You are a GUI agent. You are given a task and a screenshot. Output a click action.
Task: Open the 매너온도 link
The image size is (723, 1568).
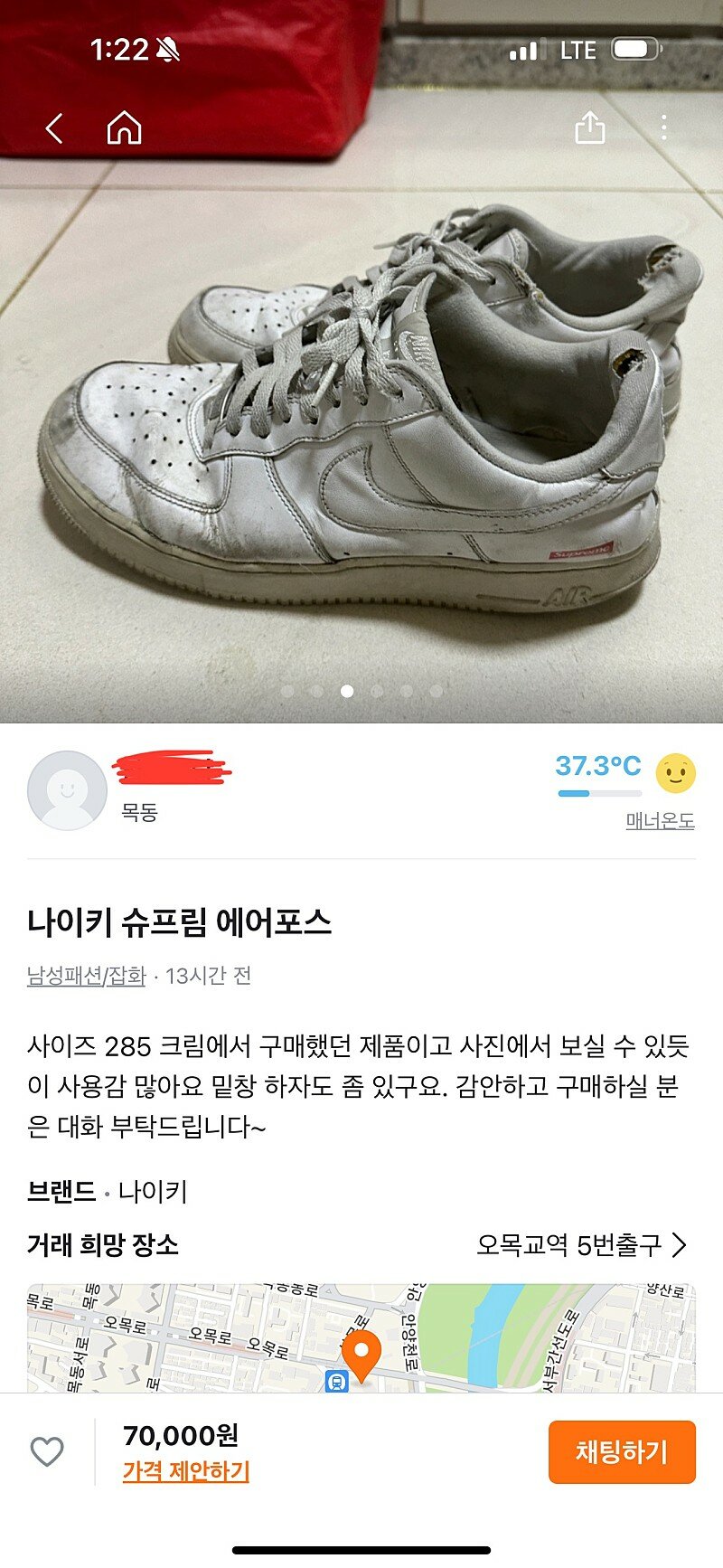click(x=660, y=821)
